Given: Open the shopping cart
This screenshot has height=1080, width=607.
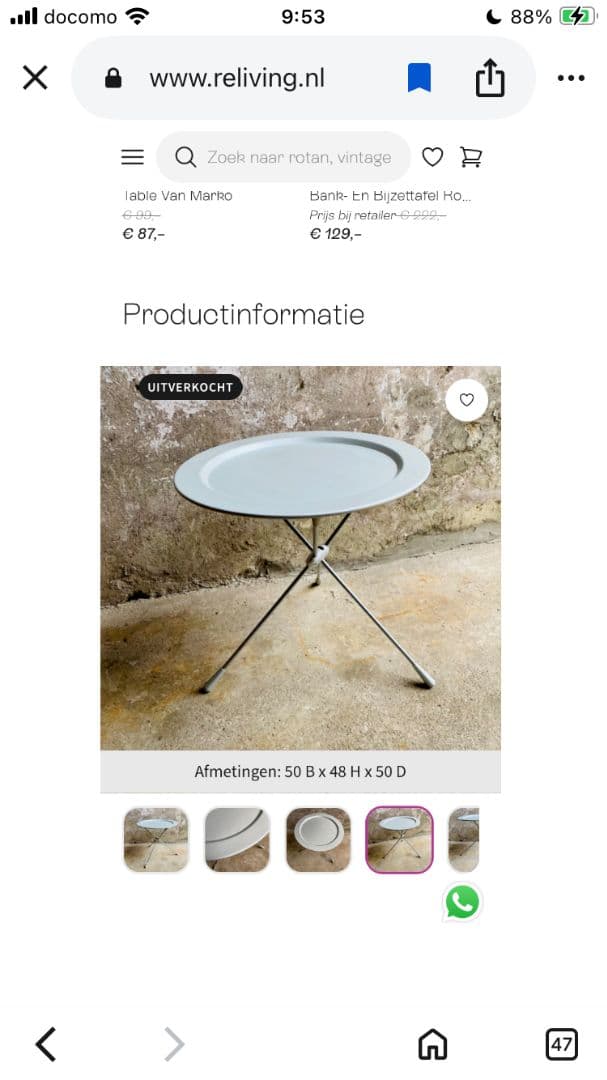Looking at the screenshot, I should pos(470,157).
